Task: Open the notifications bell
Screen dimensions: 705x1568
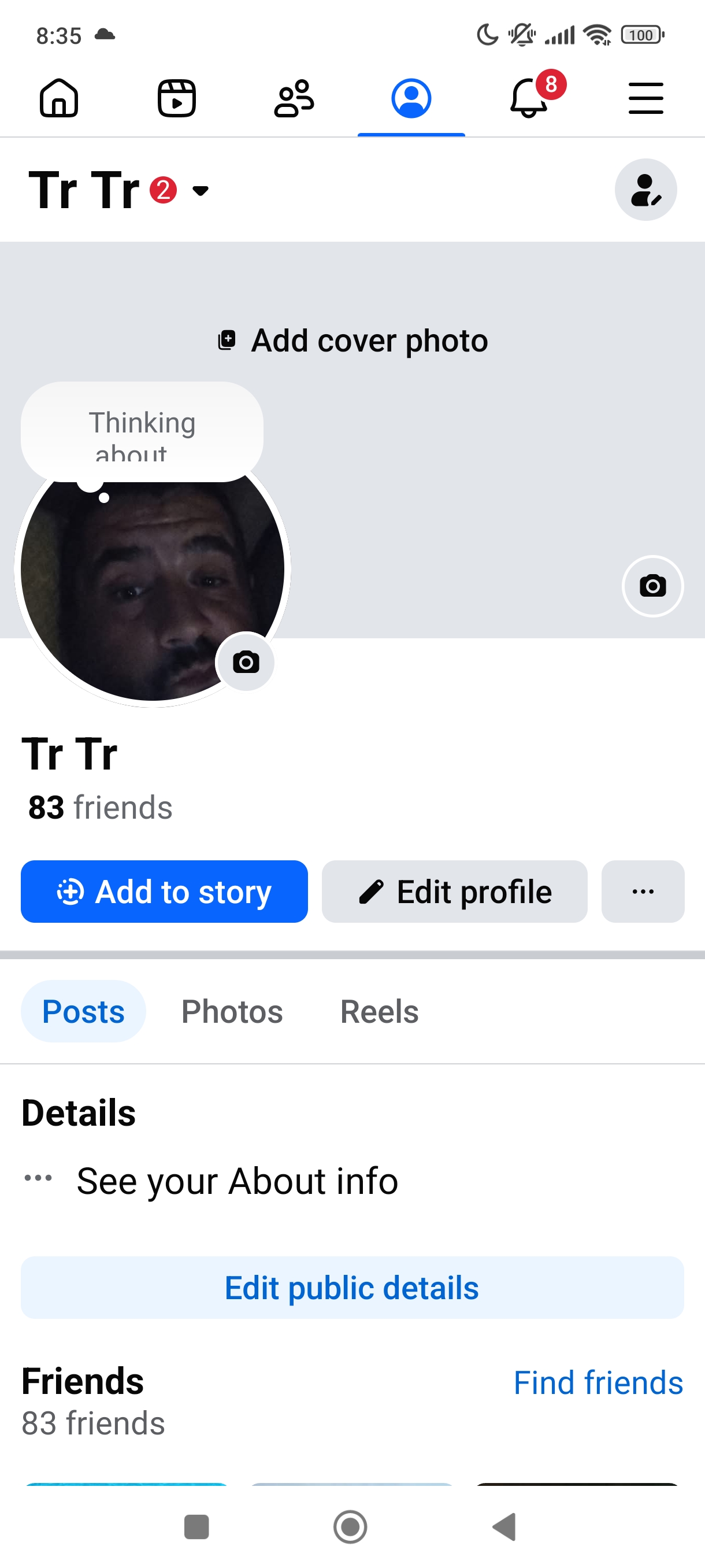Action: click(x=529, y=98)
